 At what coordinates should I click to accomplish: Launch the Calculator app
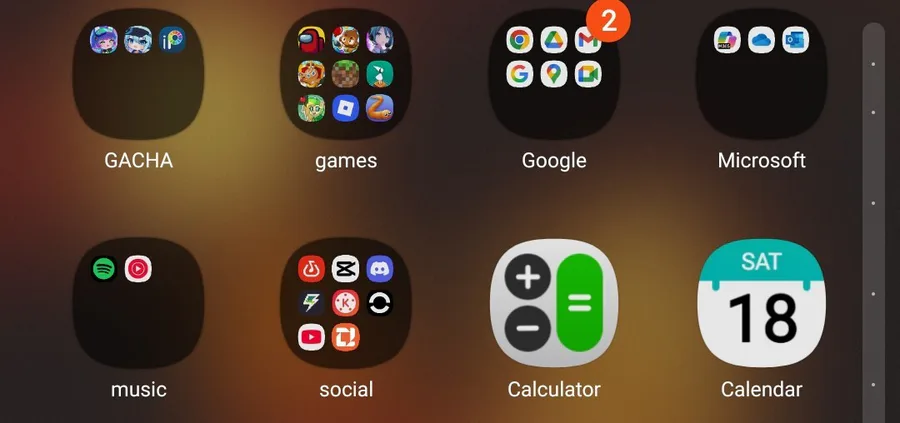click(x=554, y=303)
